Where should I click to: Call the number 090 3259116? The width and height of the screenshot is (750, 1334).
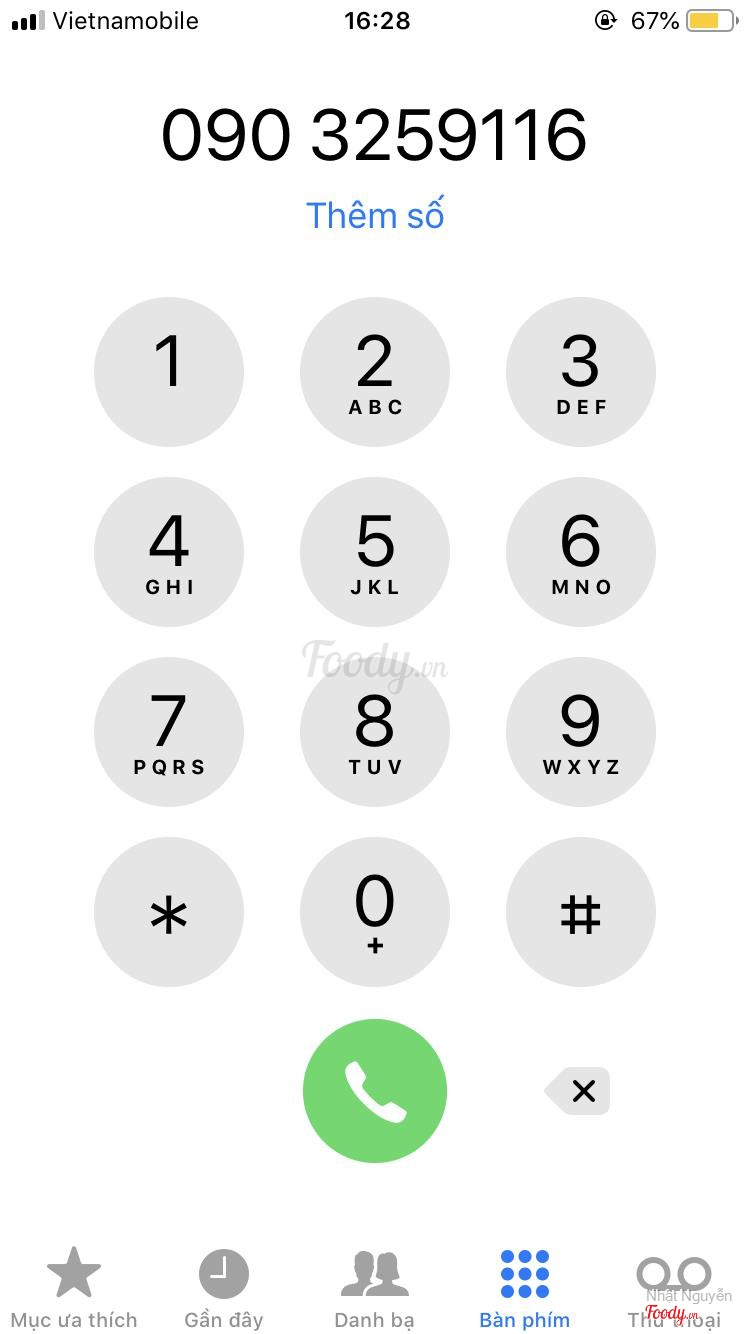375,1091
